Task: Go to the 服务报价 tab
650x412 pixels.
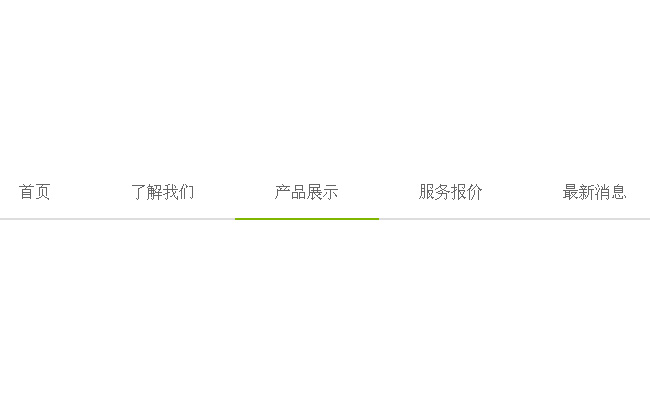Action: pos(451,192)
